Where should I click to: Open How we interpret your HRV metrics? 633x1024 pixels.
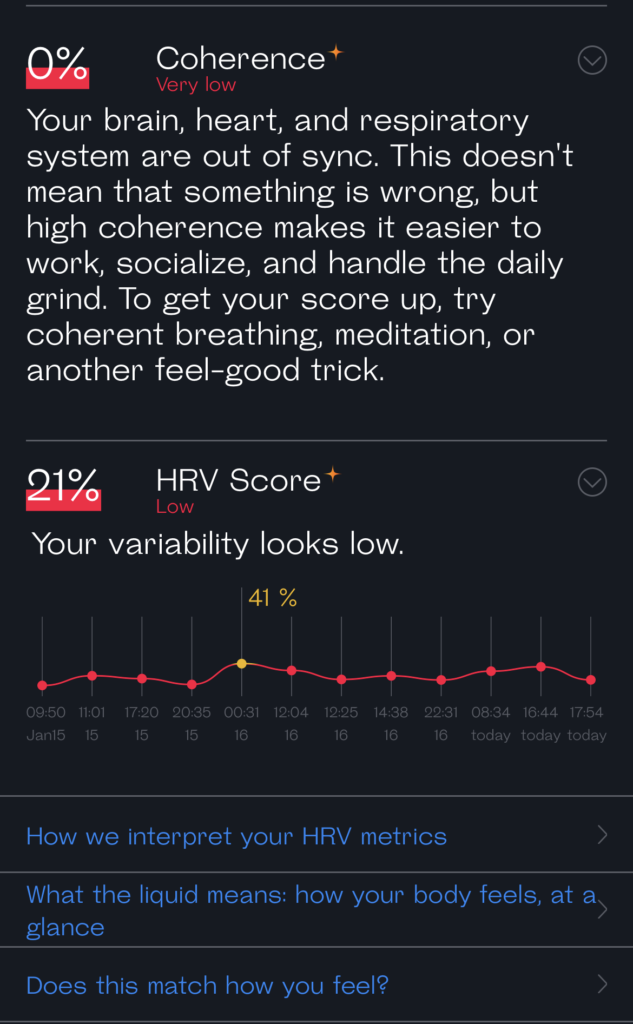coord(316,835)
